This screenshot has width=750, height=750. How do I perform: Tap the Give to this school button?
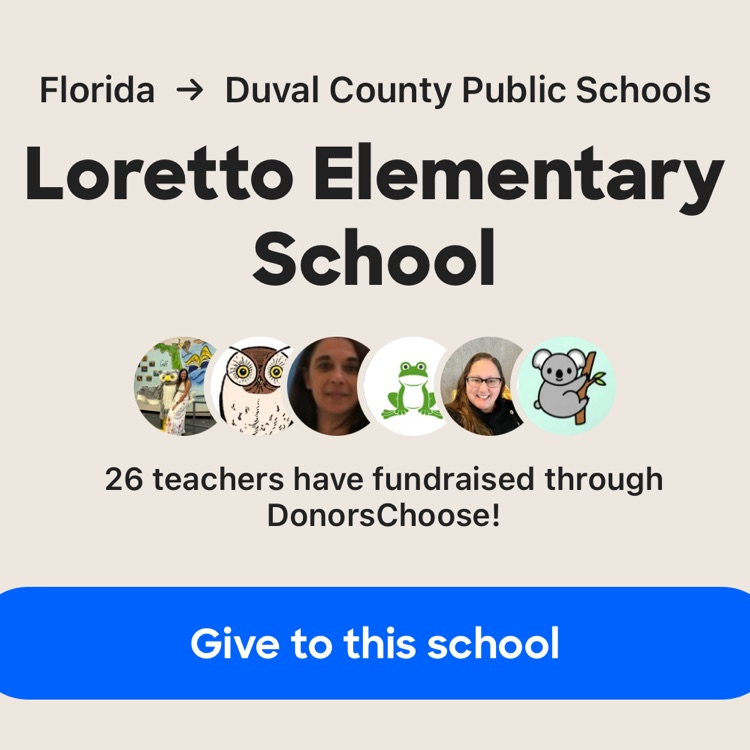(x=375, y=643)
